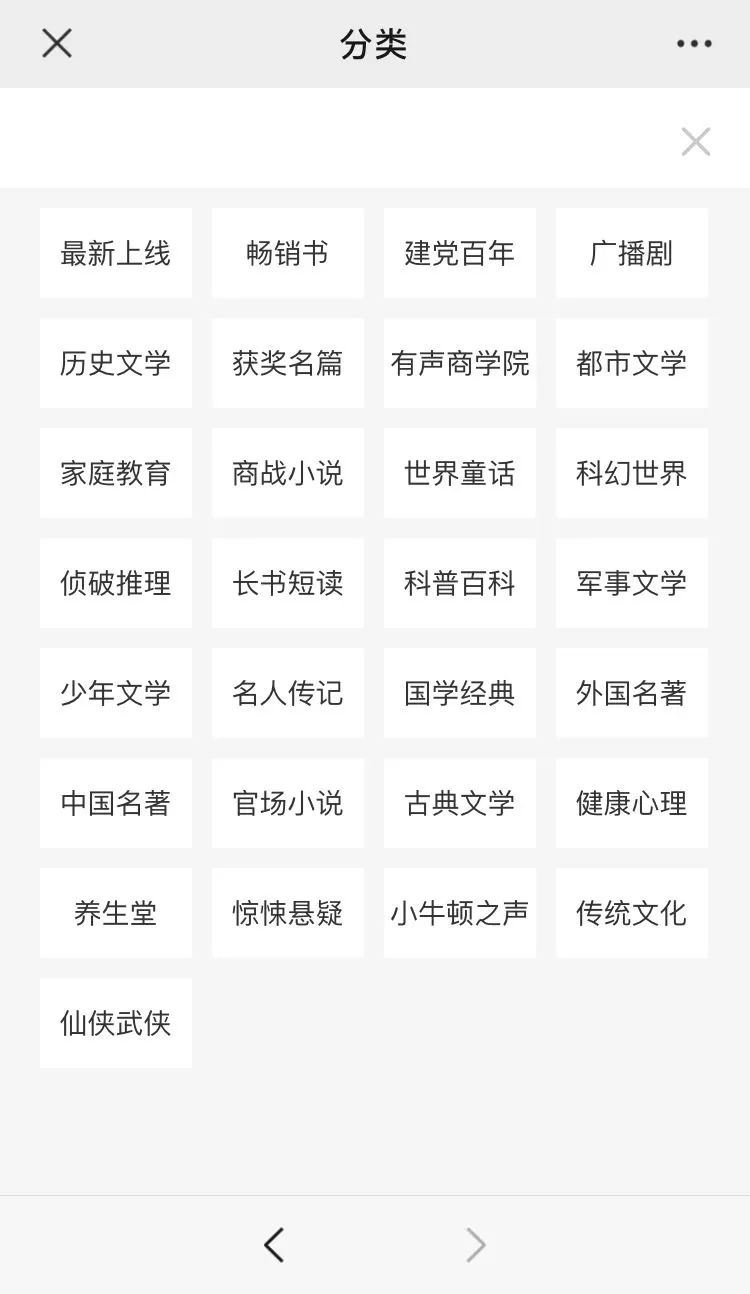Choose the 仙侠武侠 category
750x1294 pixels.
[x=115, y=1023]
